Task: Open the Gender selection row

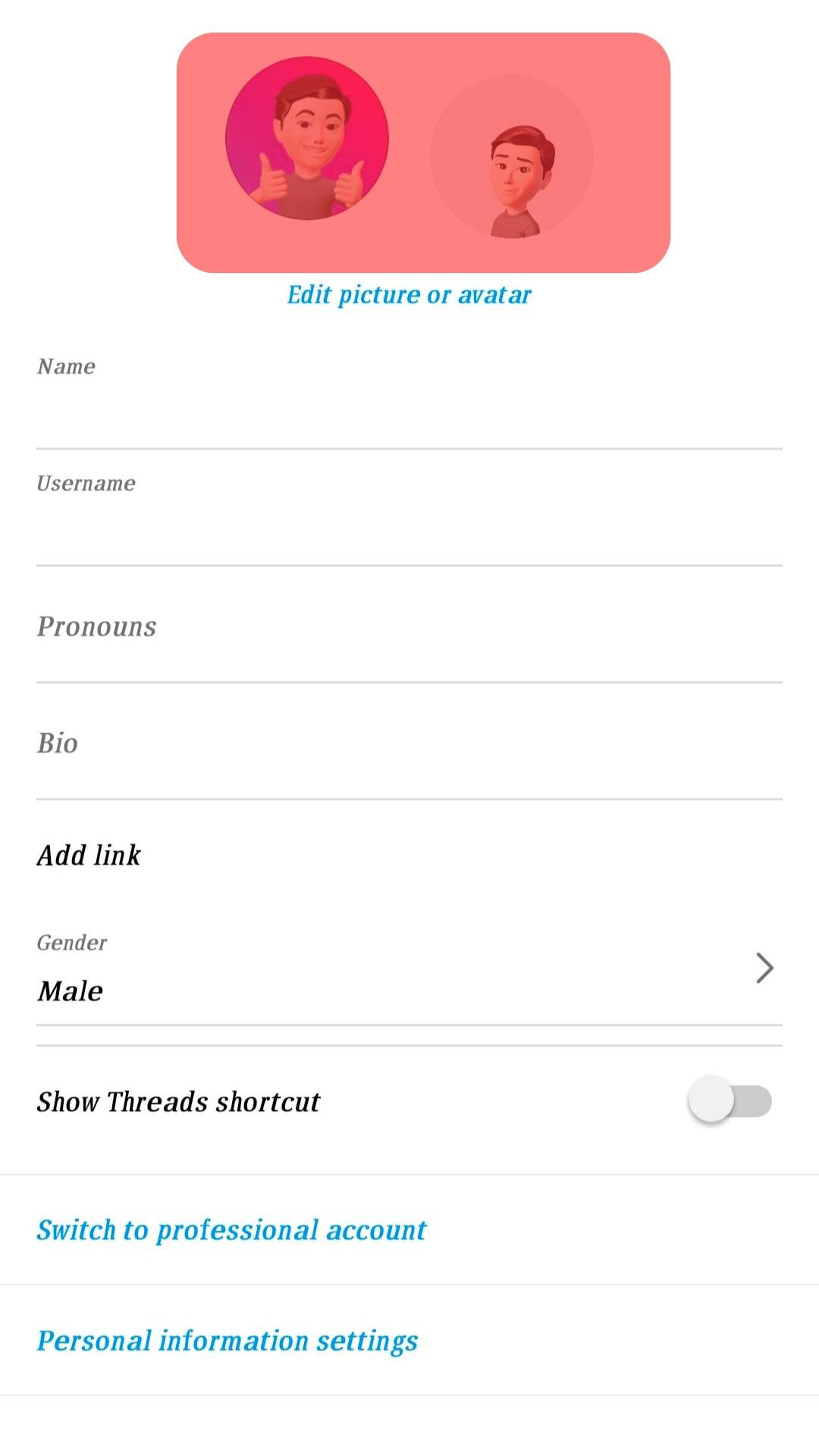Action: click(409, 969)
